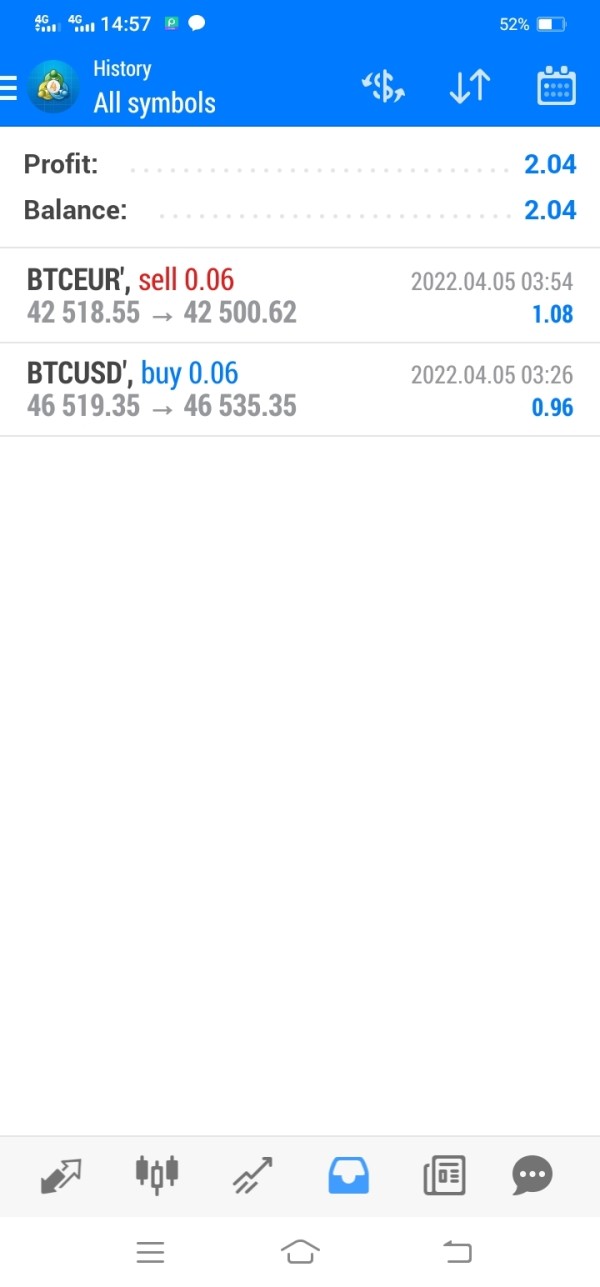Open the BTCUSD buy 0.06 trade
Screen dimensions: 600x1287
(300, 389)
